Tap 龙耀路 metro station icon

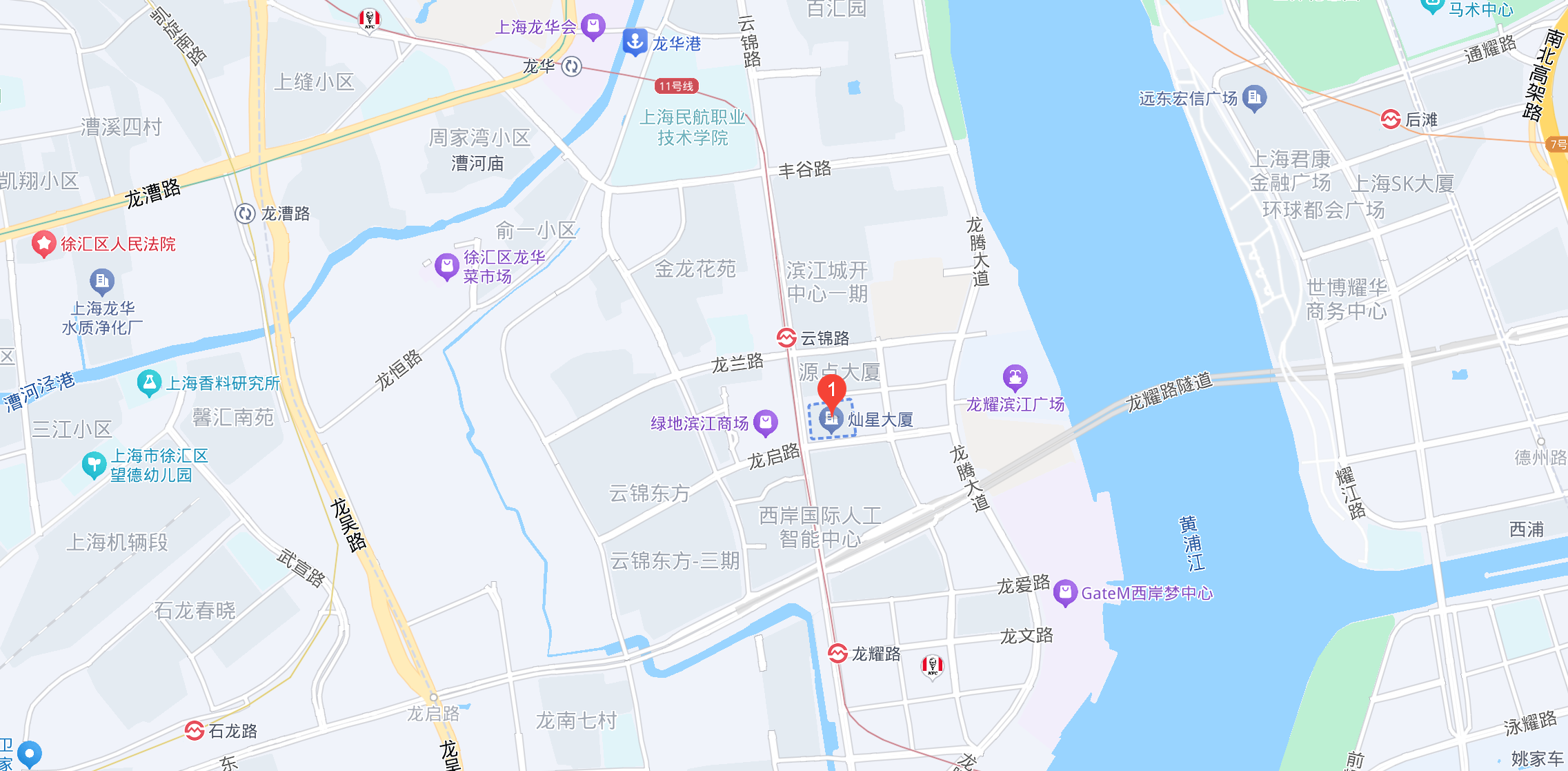837,652
